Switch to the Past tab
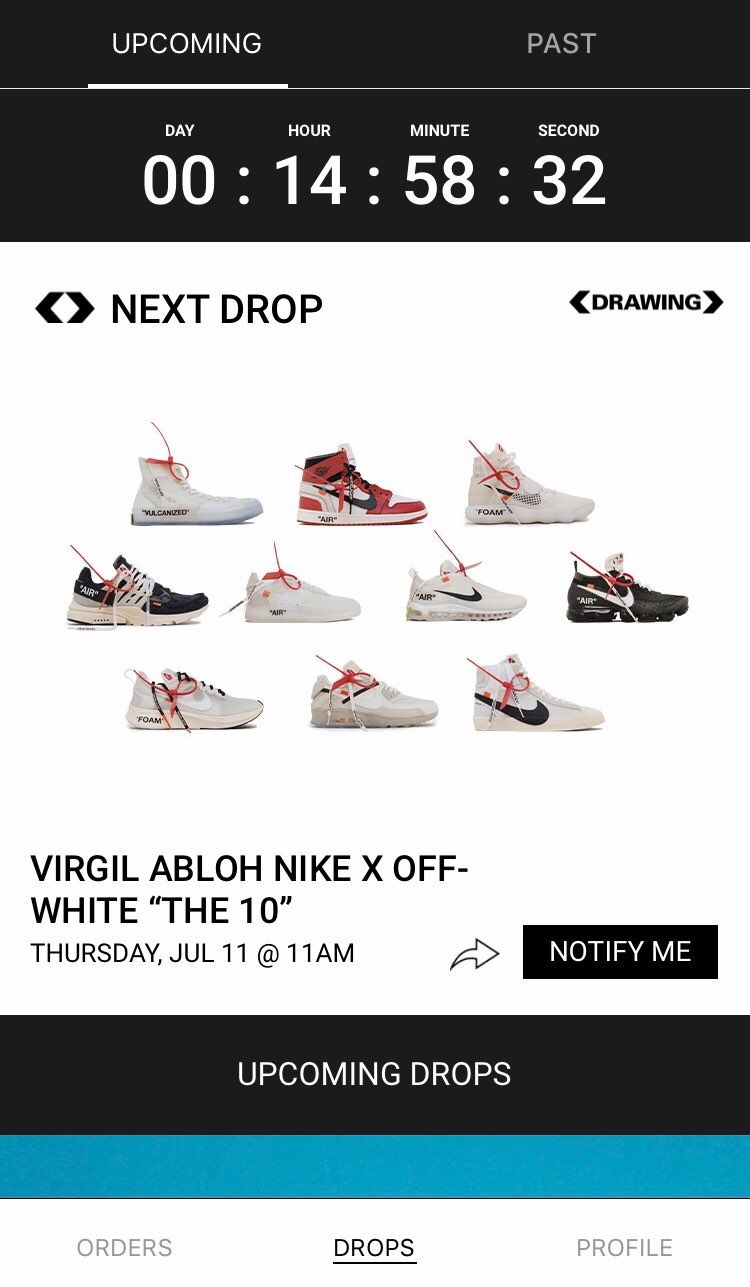 (x=561, y=44)
